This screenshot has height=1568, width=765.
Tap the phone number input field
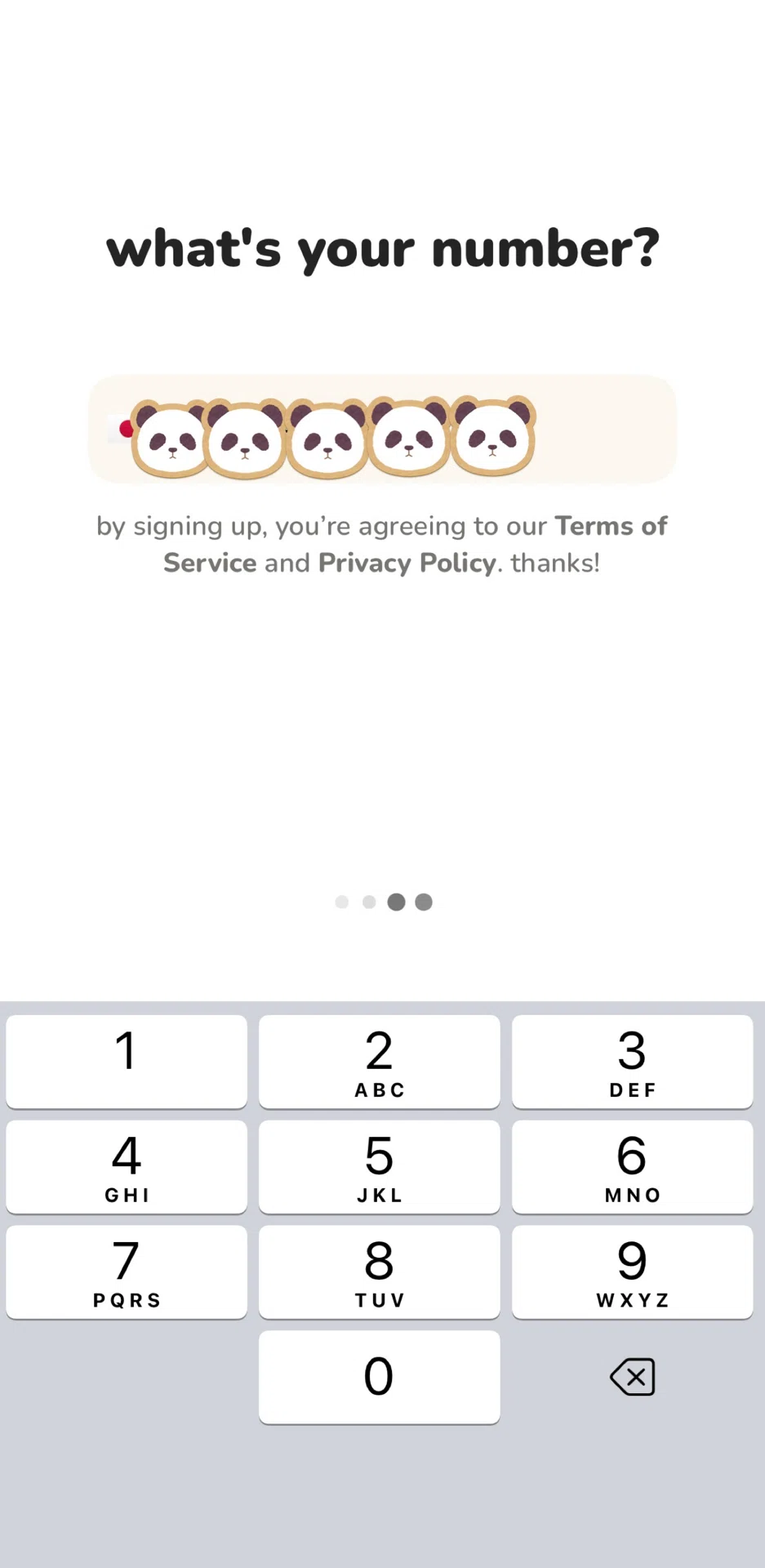point(382,429)
